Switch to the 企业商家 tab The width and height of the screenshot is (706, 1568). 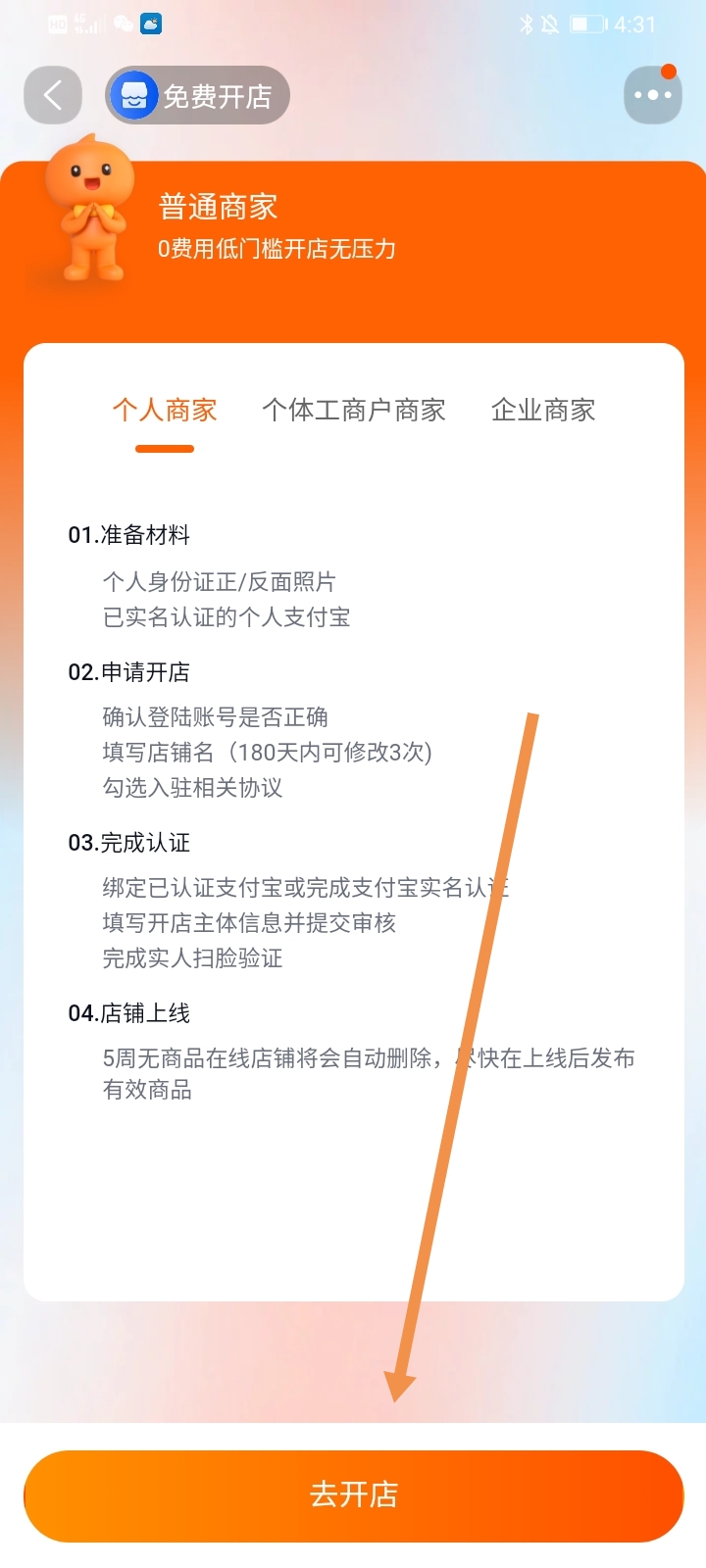pyautogui.click(x=543, y=410)
